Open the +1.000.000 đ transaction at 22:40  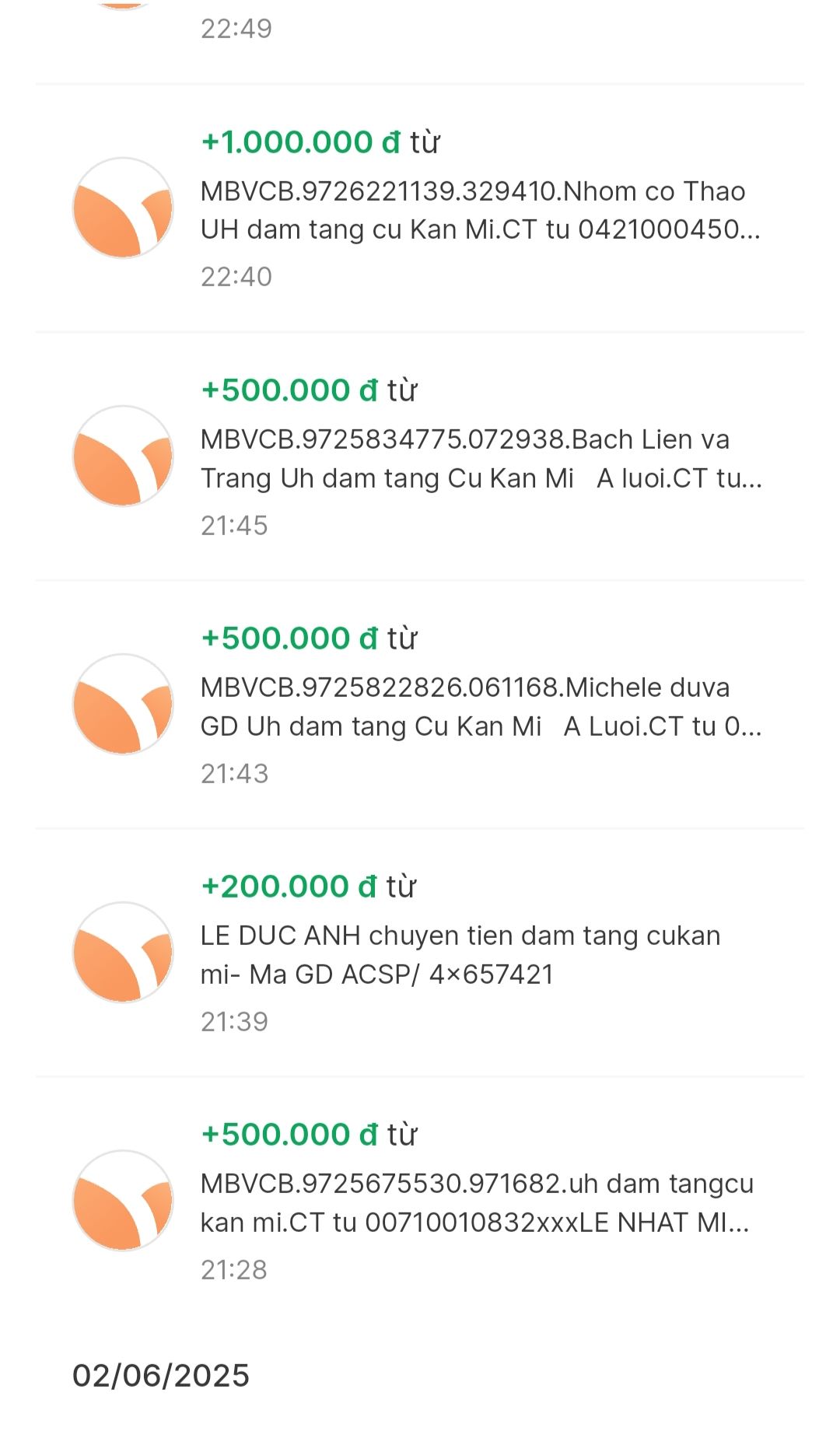tap(479, 209)
